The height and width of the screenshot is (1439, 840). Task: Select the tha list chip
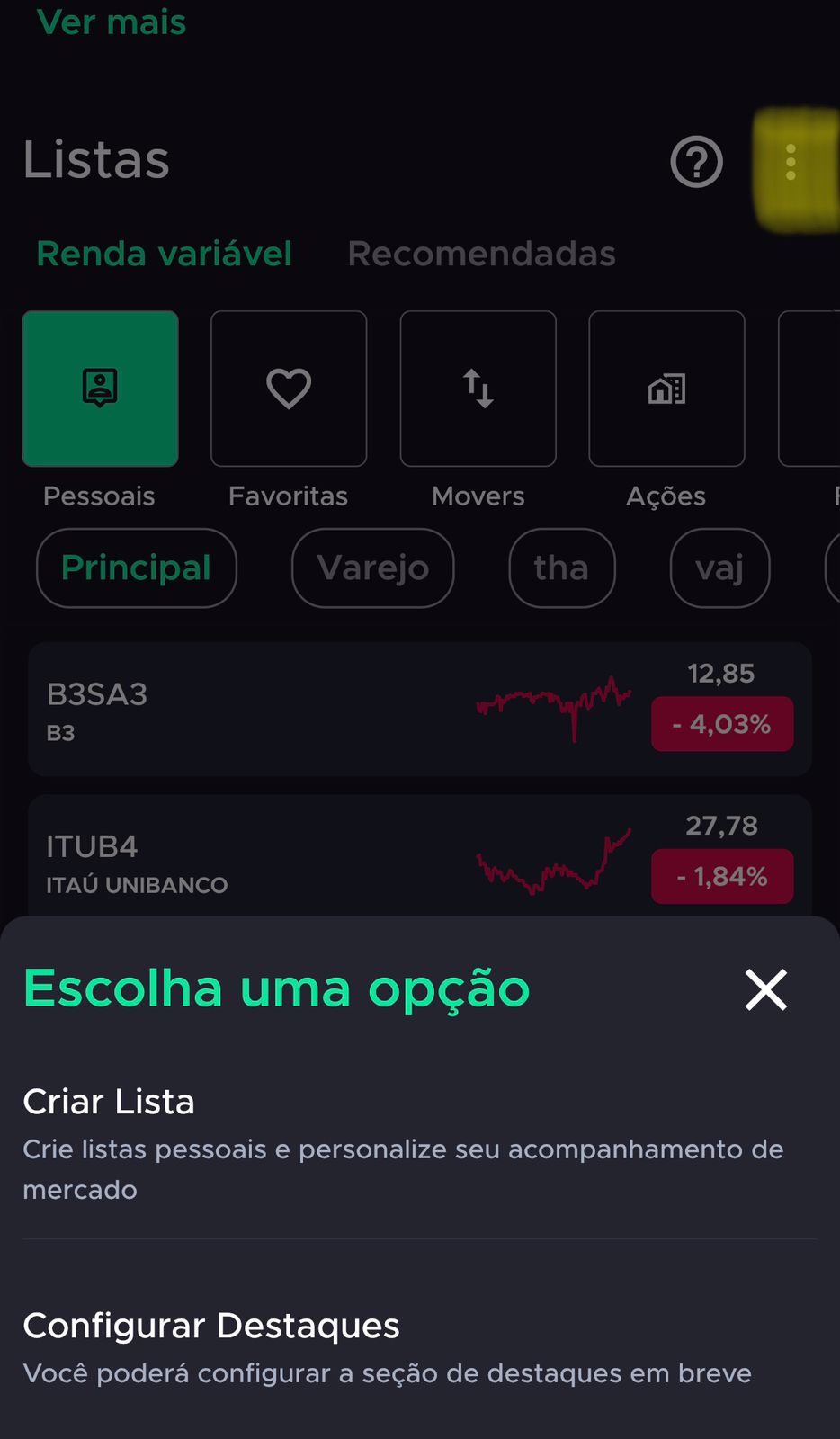click(x=562, y=568)
